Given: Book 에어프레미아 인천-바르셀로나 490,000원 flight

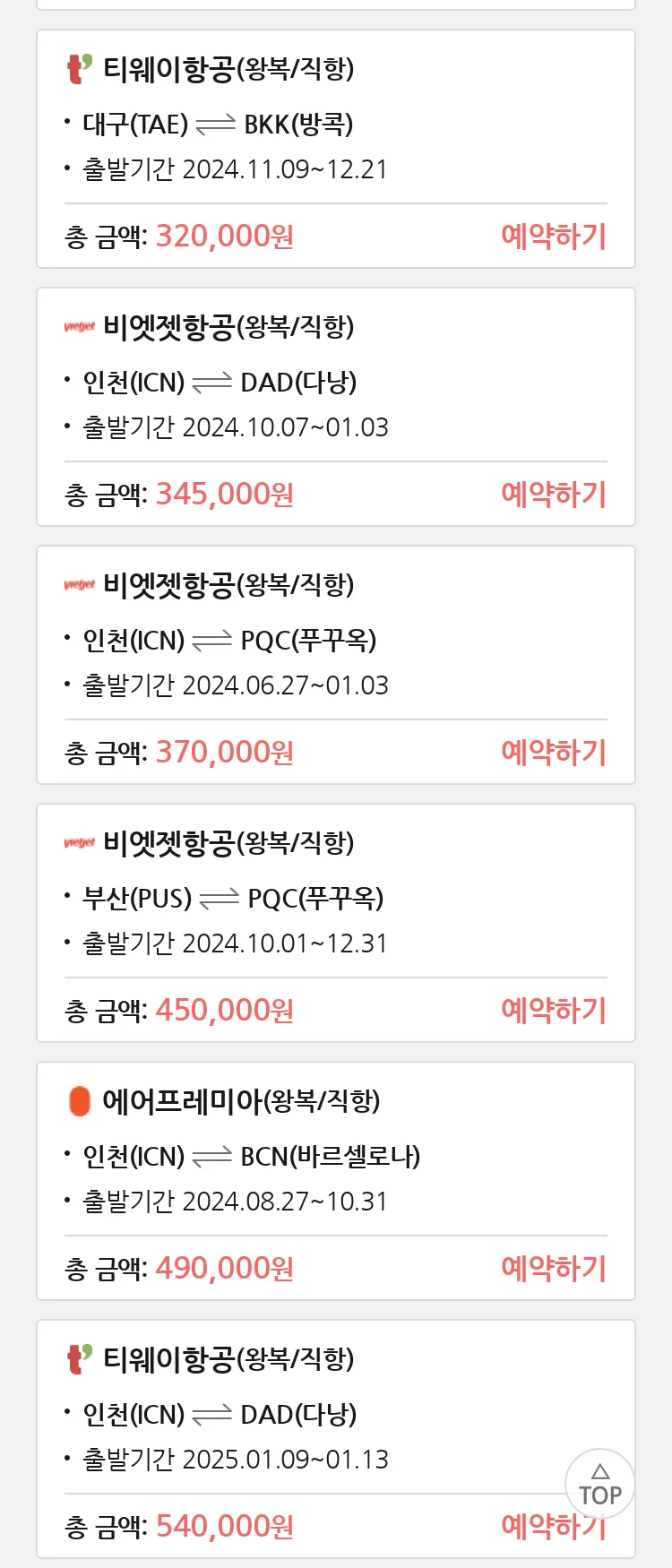Looking at the screenshot, I should point(553,1269).
